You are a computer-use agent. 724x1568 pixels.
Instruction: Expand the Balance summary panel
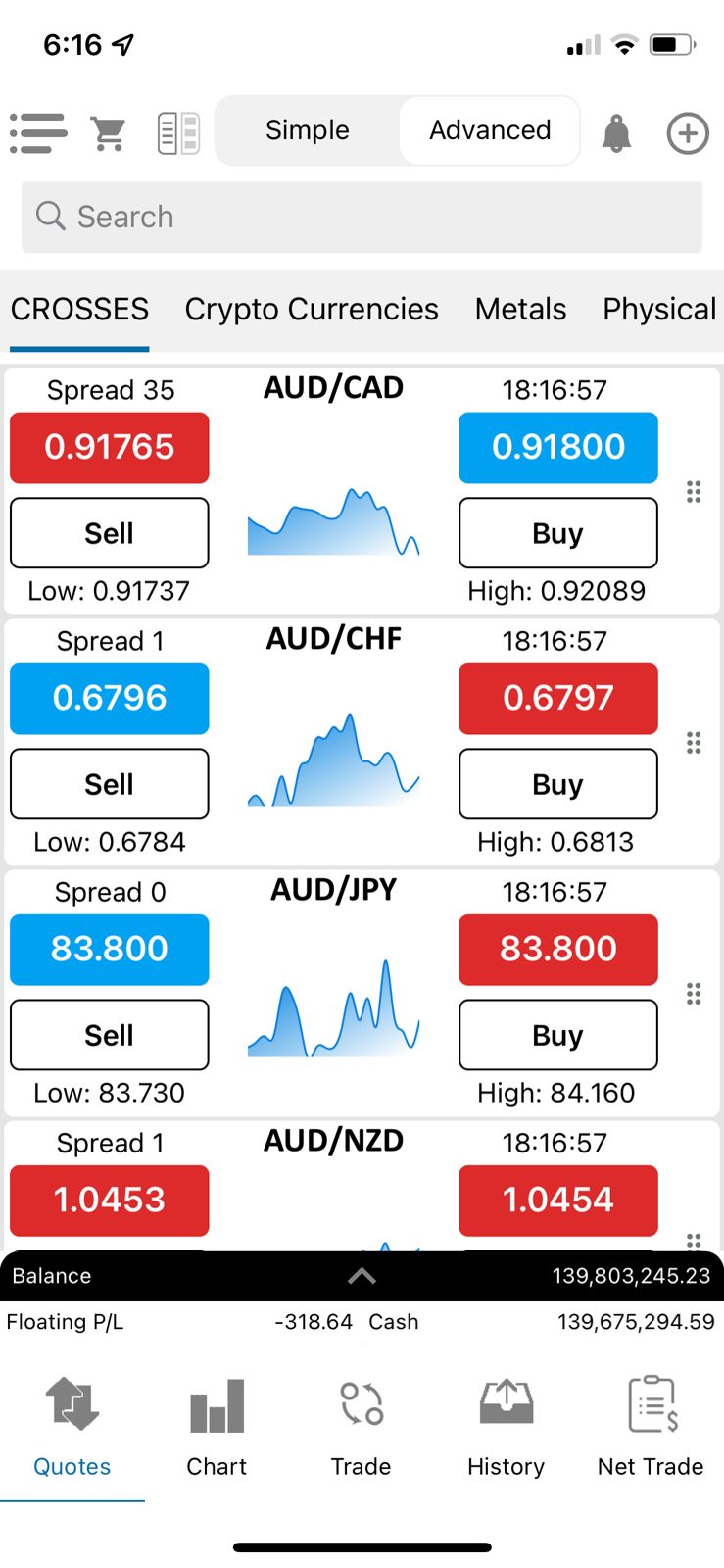click(x=362, y=1276)
